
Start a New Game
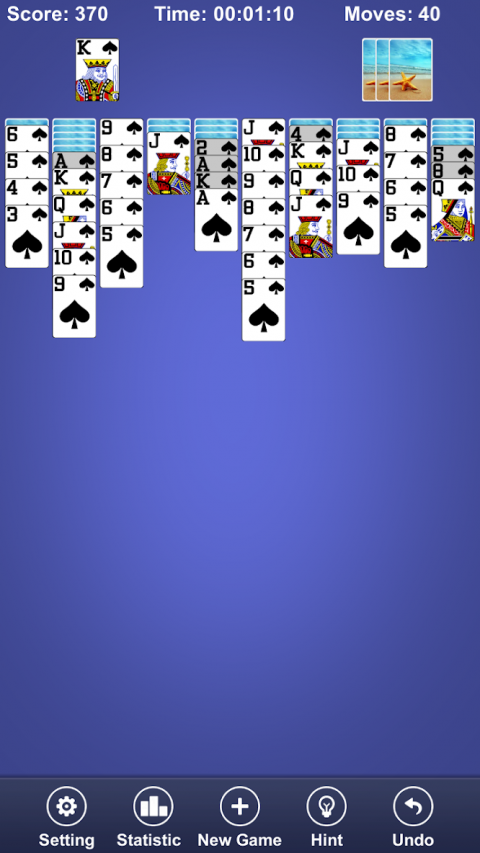pos(239,817)
